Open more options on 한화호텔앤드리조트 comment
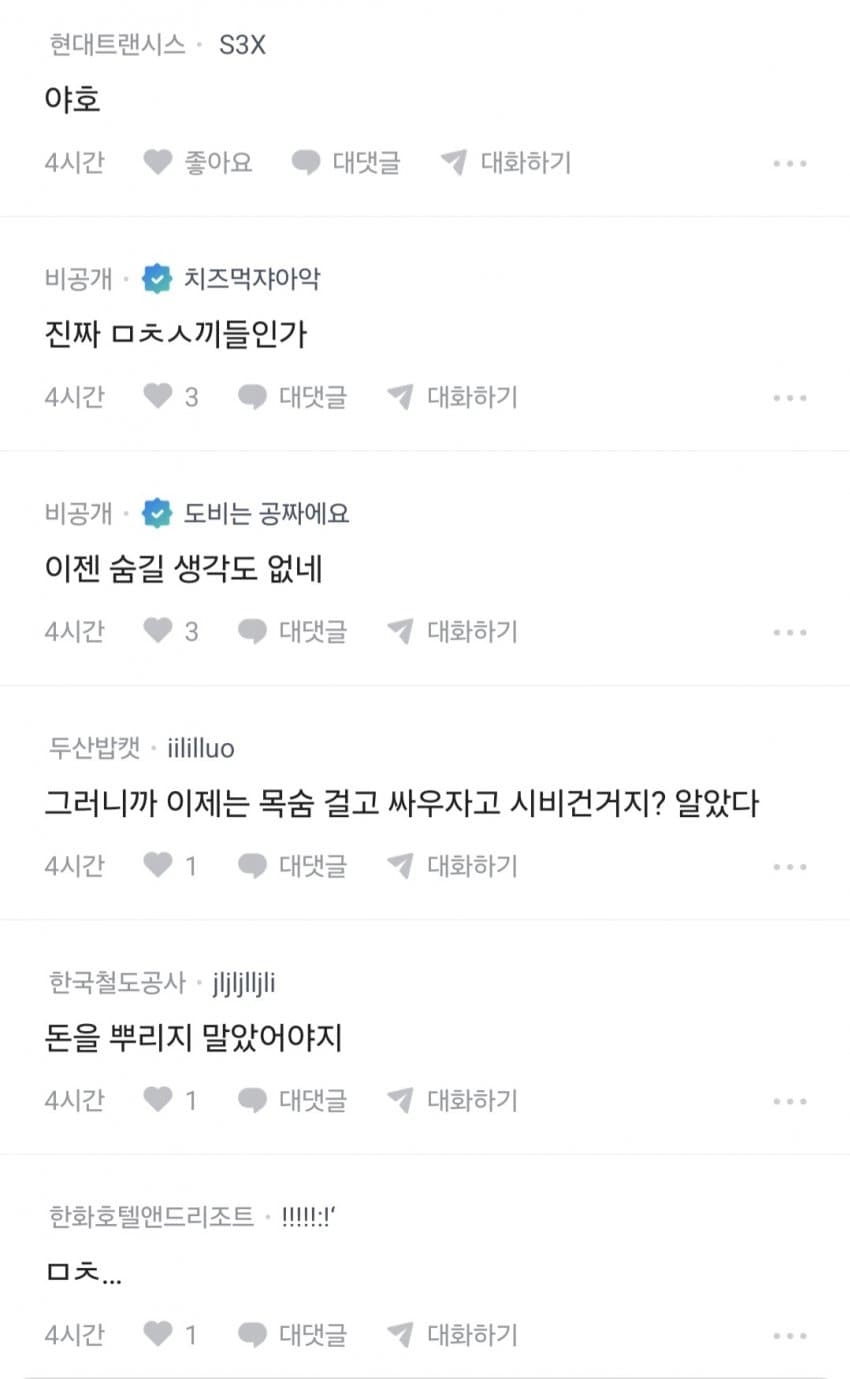The image size is (850, 1379). click(x=789, y=1335)
